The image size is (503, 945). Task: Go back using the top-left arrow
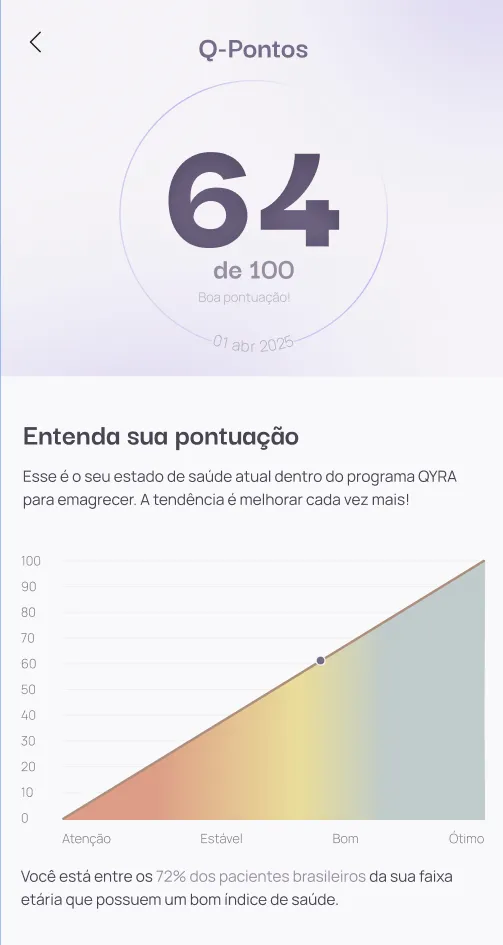(x=36, y=42)
